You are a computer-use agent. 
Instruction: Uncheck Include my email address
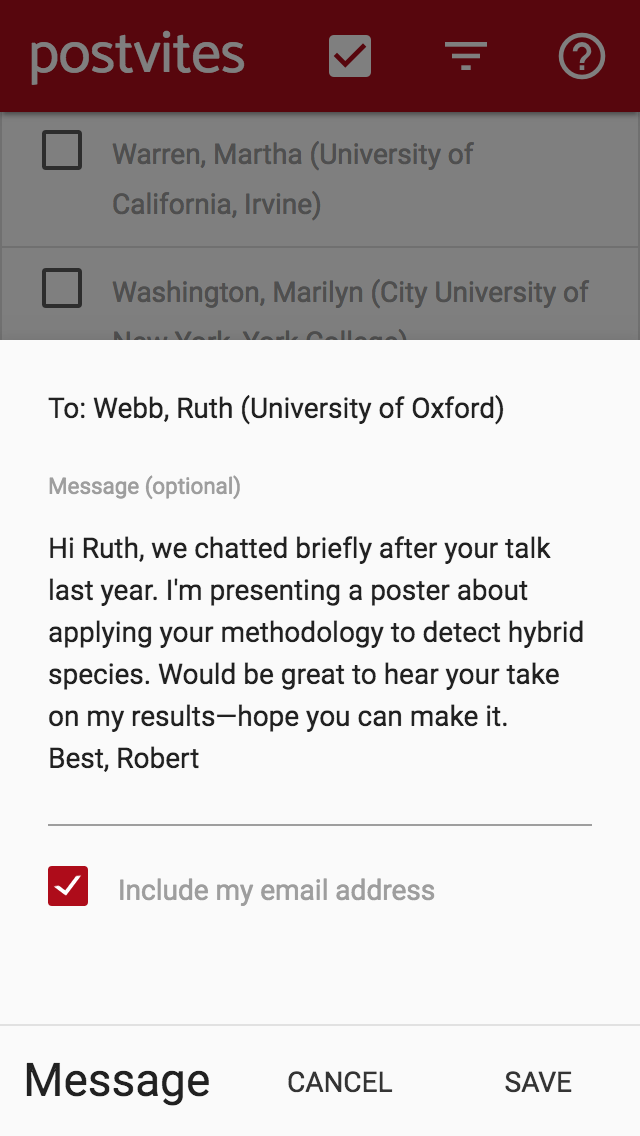(68, 886)
